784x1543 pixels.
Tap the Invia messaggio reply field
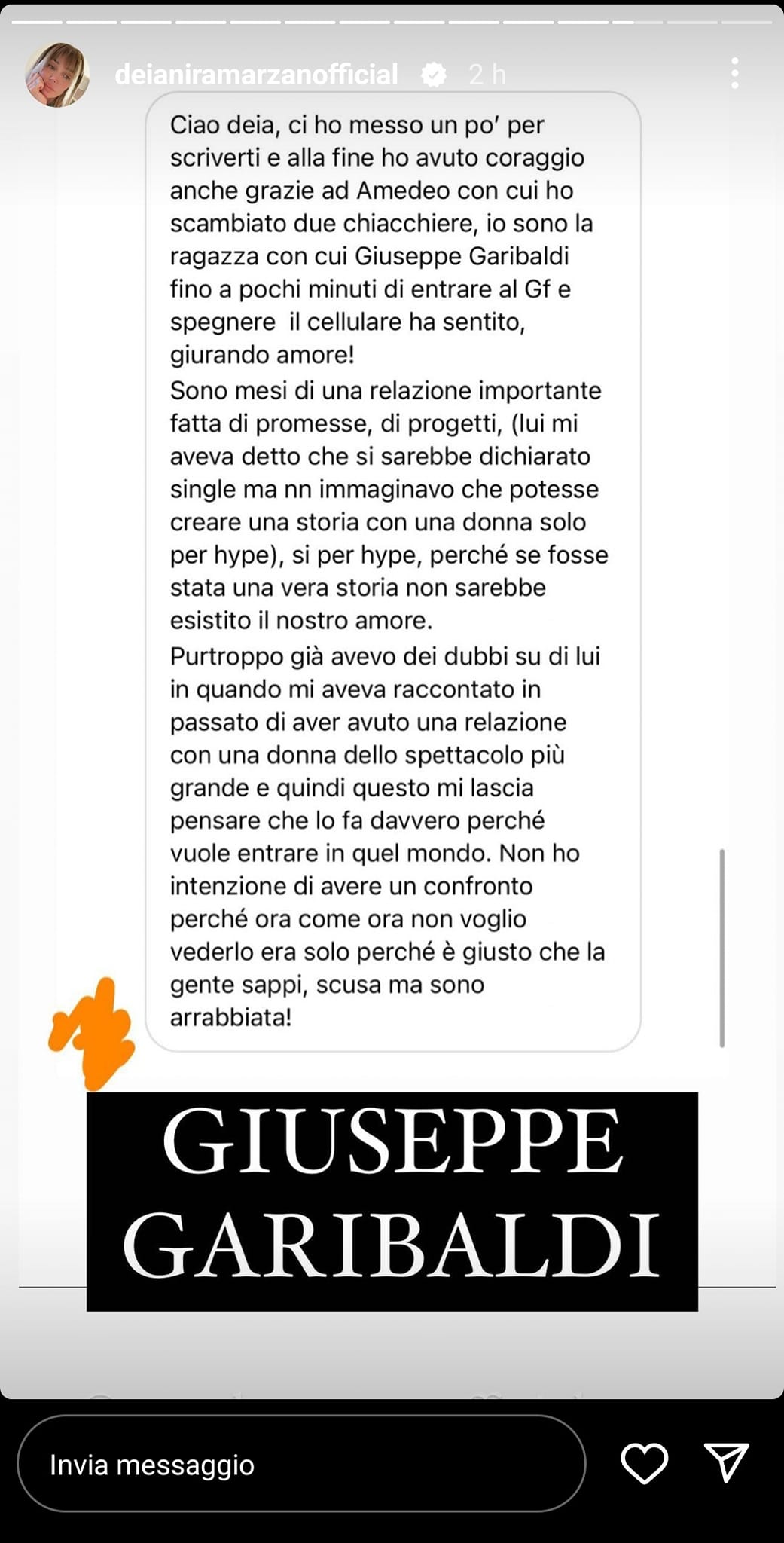[301, 1464]
